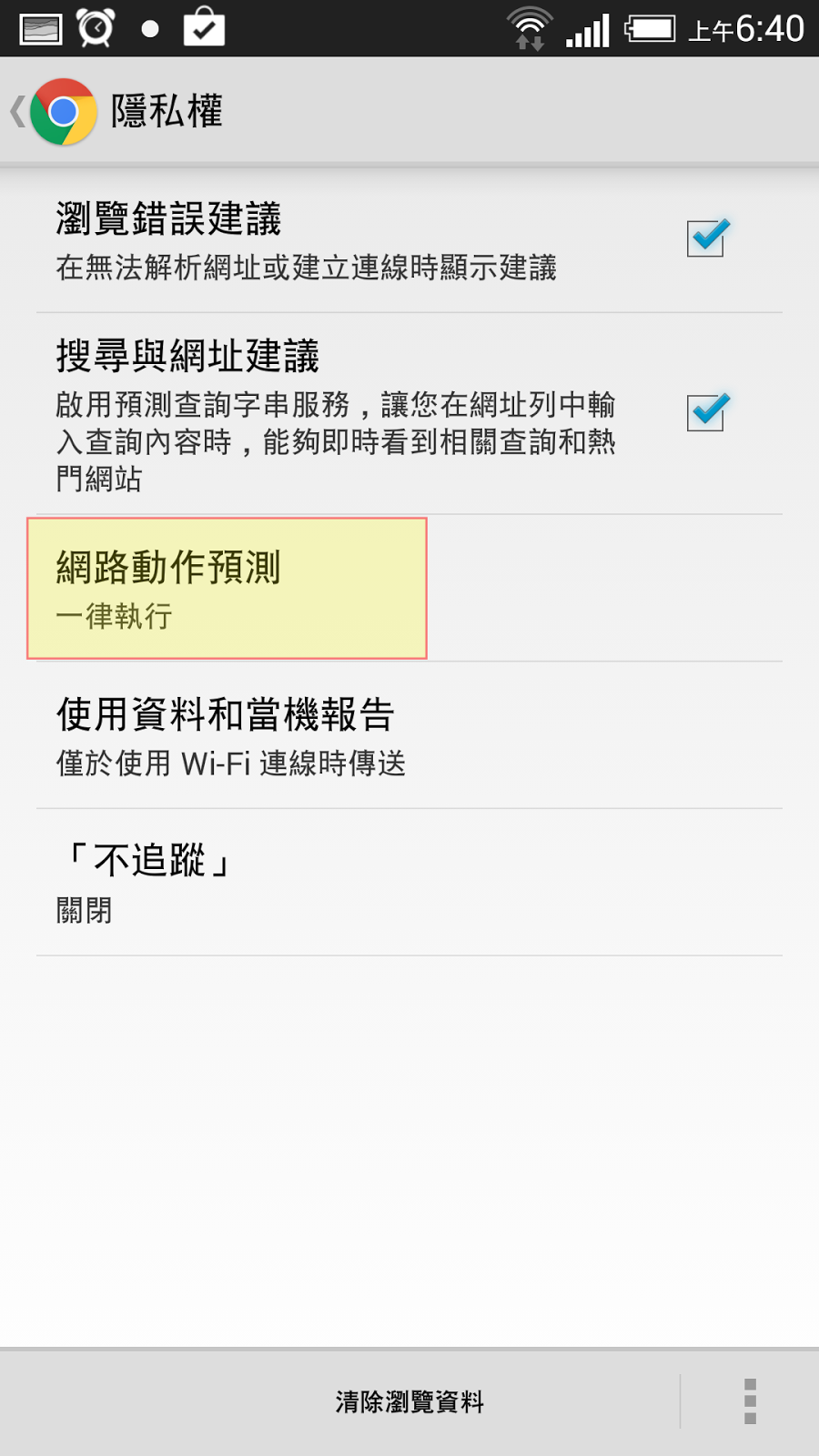819x1456 pixels.
Task: Open the overflow menu at bottom right
Action: coord(750,1401)
